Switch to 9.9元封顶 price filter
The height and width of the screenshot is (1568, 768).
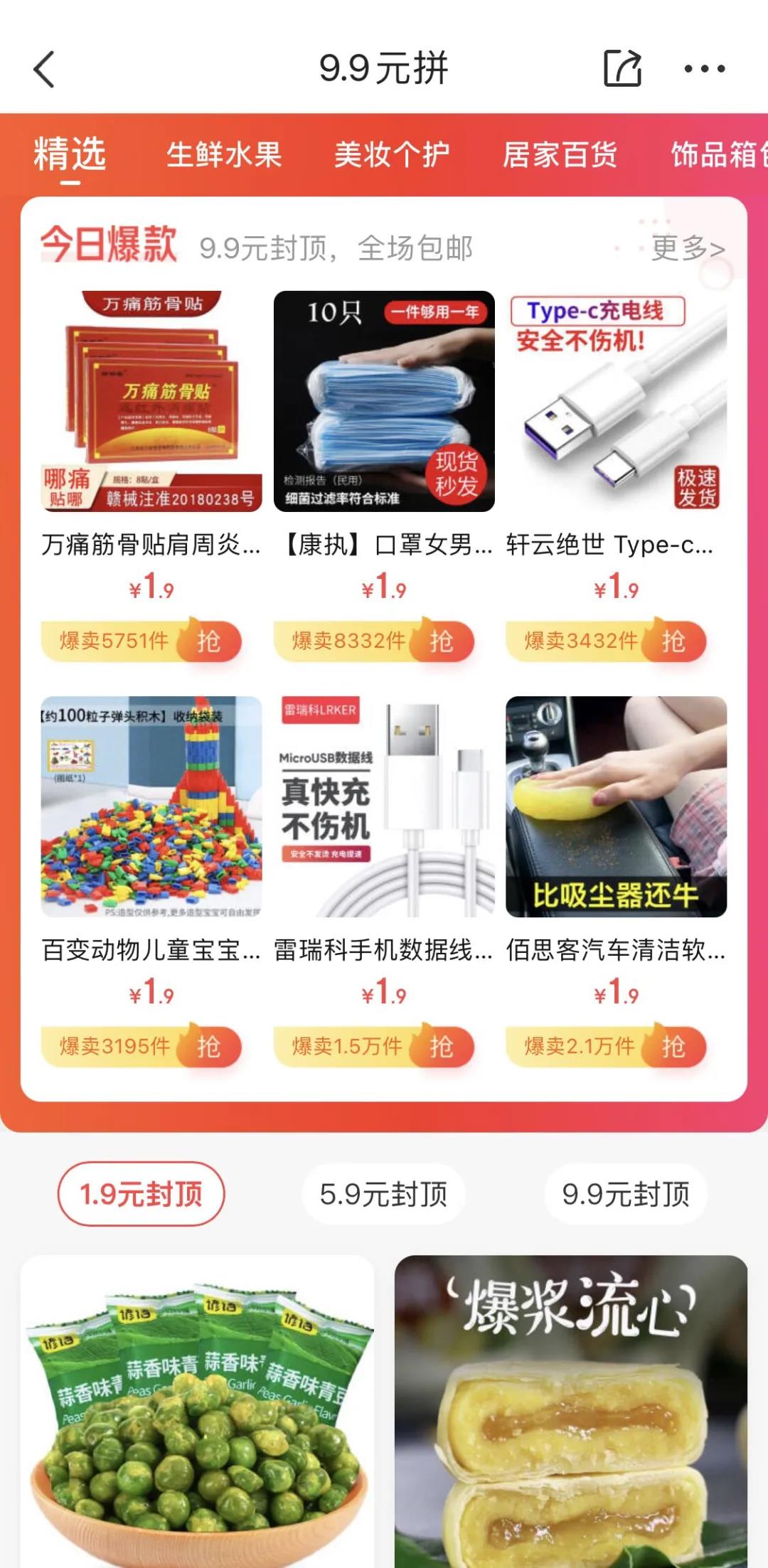pos(626,1194)
